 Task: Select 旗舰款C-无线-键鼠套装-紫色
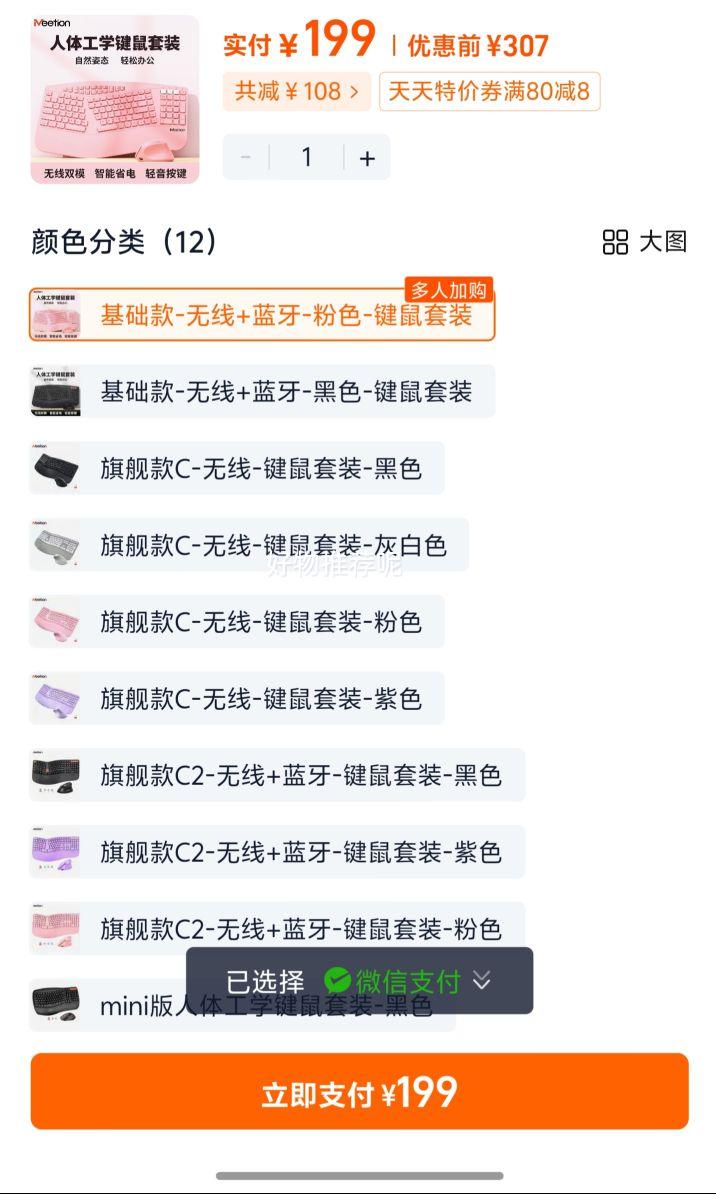[x=237, y=698]
